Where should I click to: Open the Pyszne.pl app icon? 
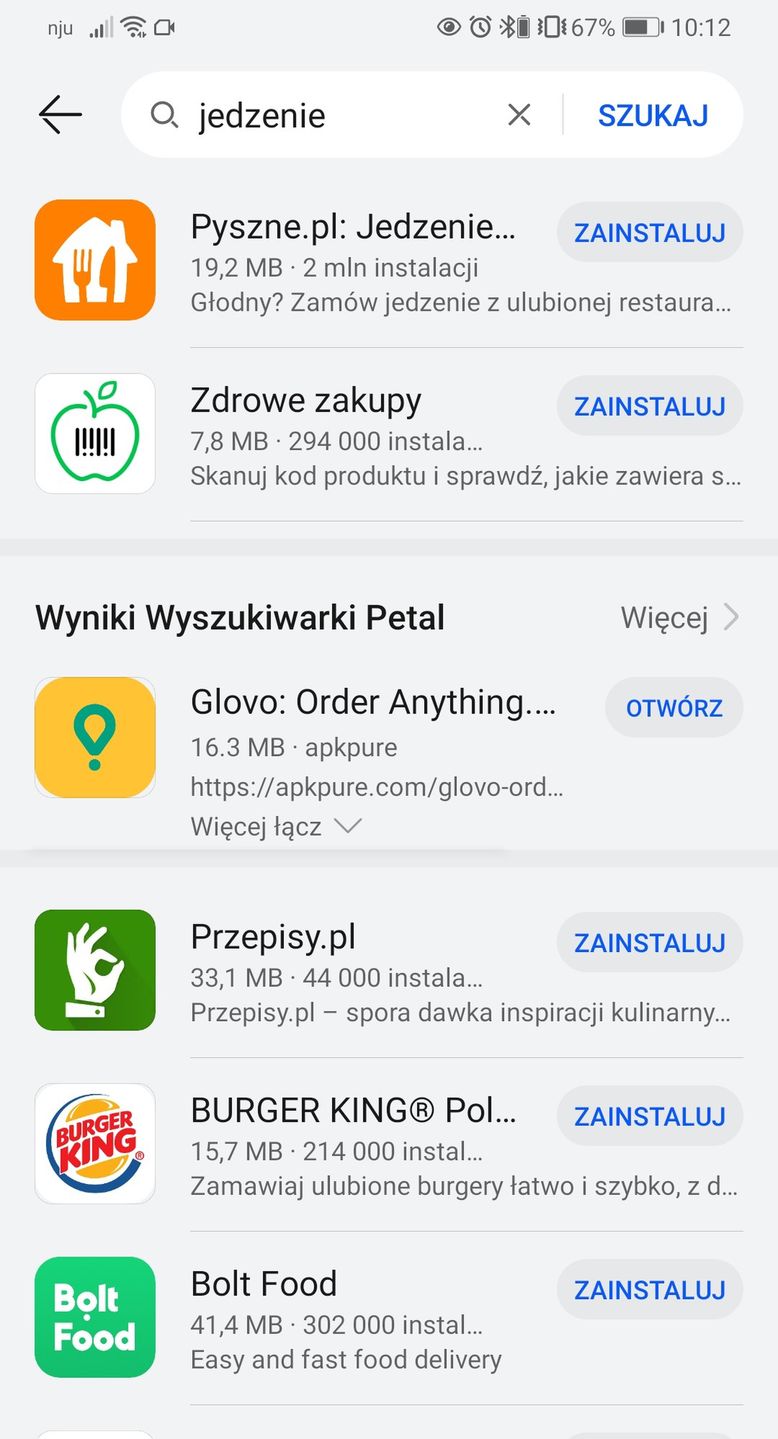pos(95,259)
